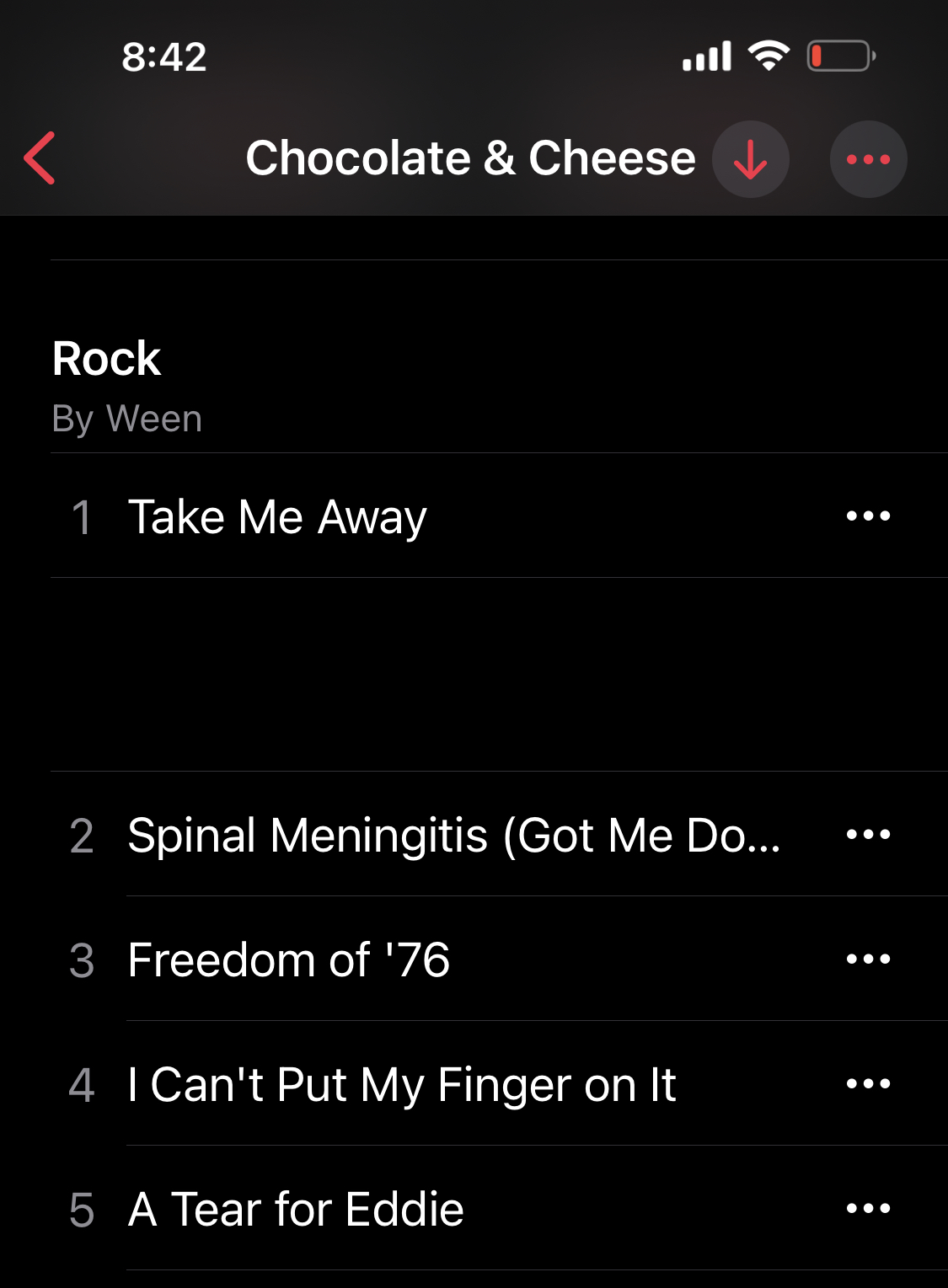This screenshot has height=1288, width=948.
Task: Open options for Spinal Meningitis track
Action: coord(868,835)
